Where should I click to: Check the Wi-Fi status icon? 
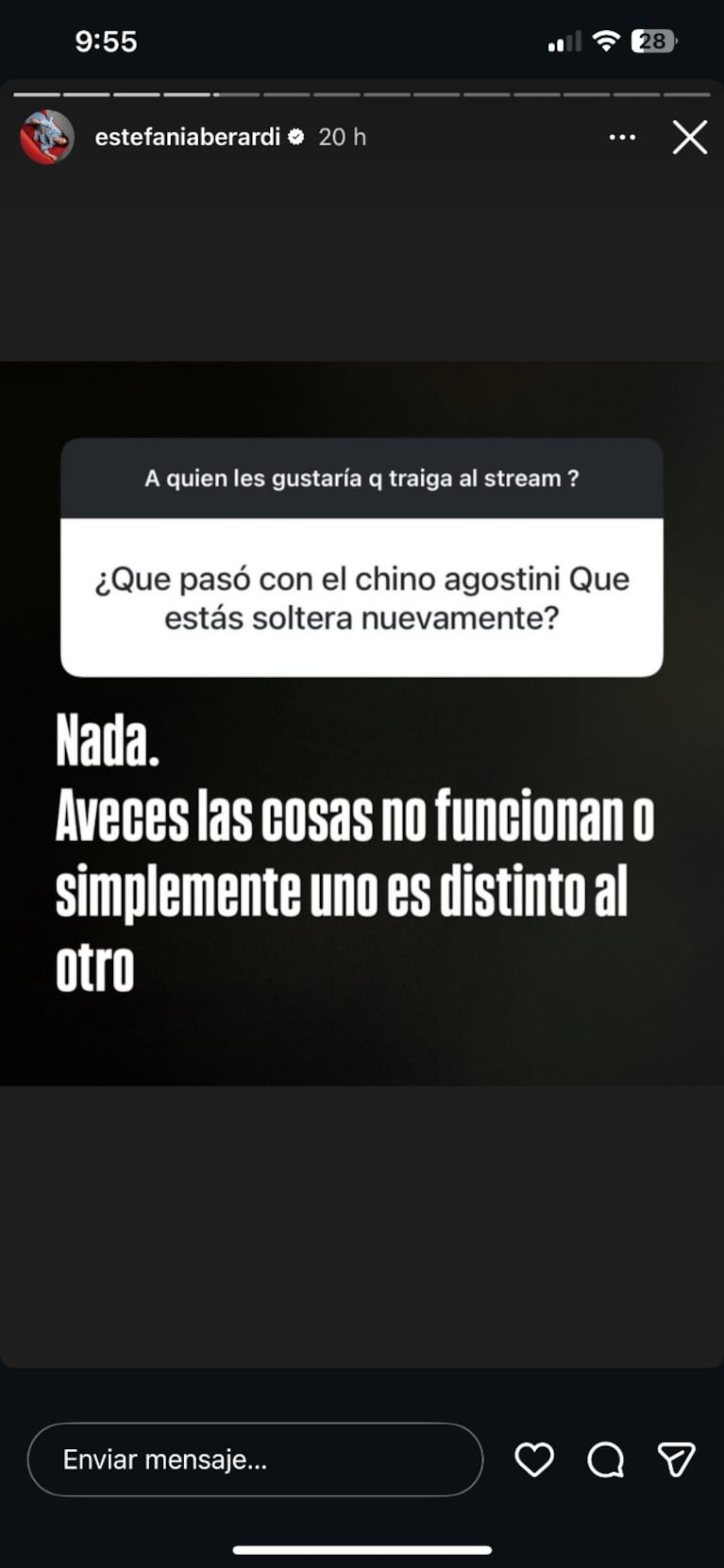(x=605, y=41)
